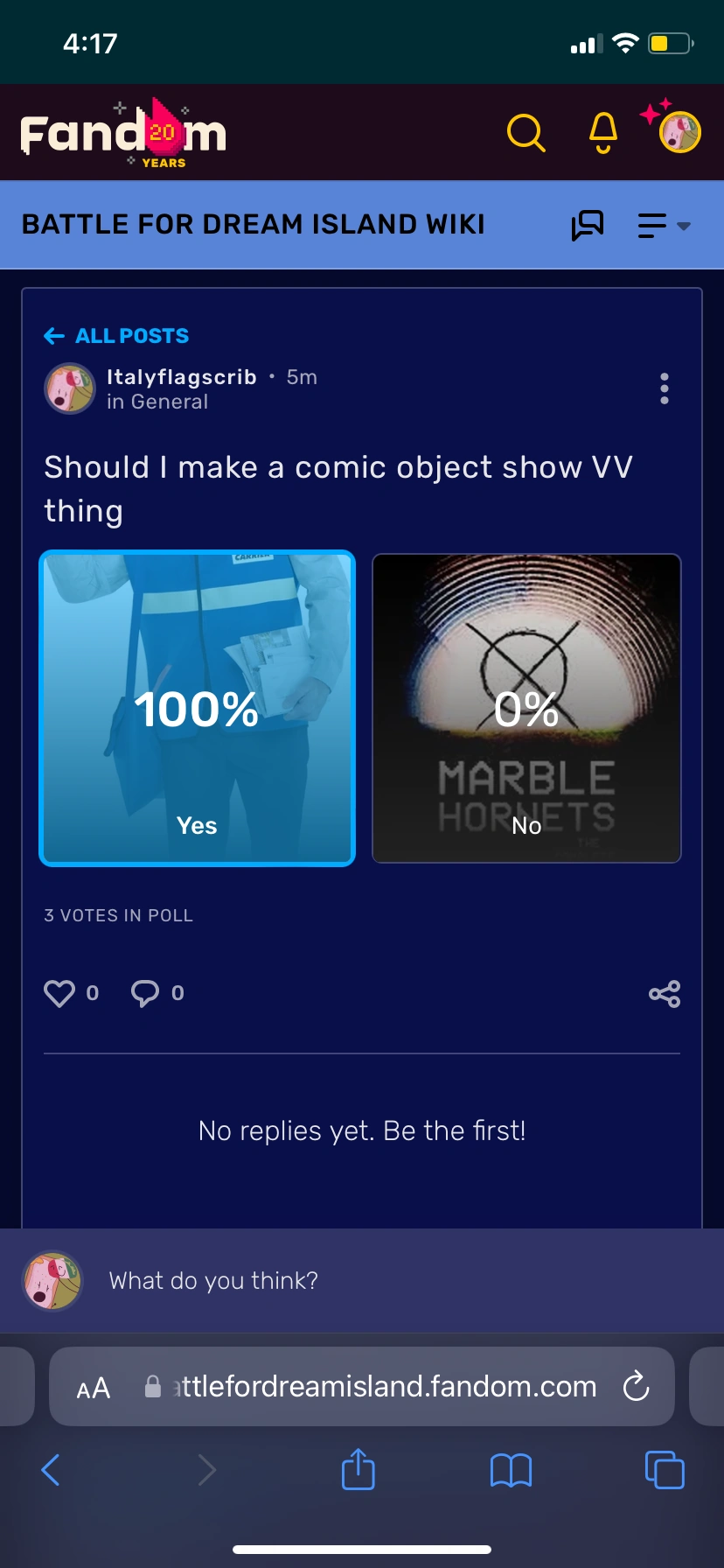This screenshot has width=724, height=1568.
Task: Share this post
Action: point(665,994)
